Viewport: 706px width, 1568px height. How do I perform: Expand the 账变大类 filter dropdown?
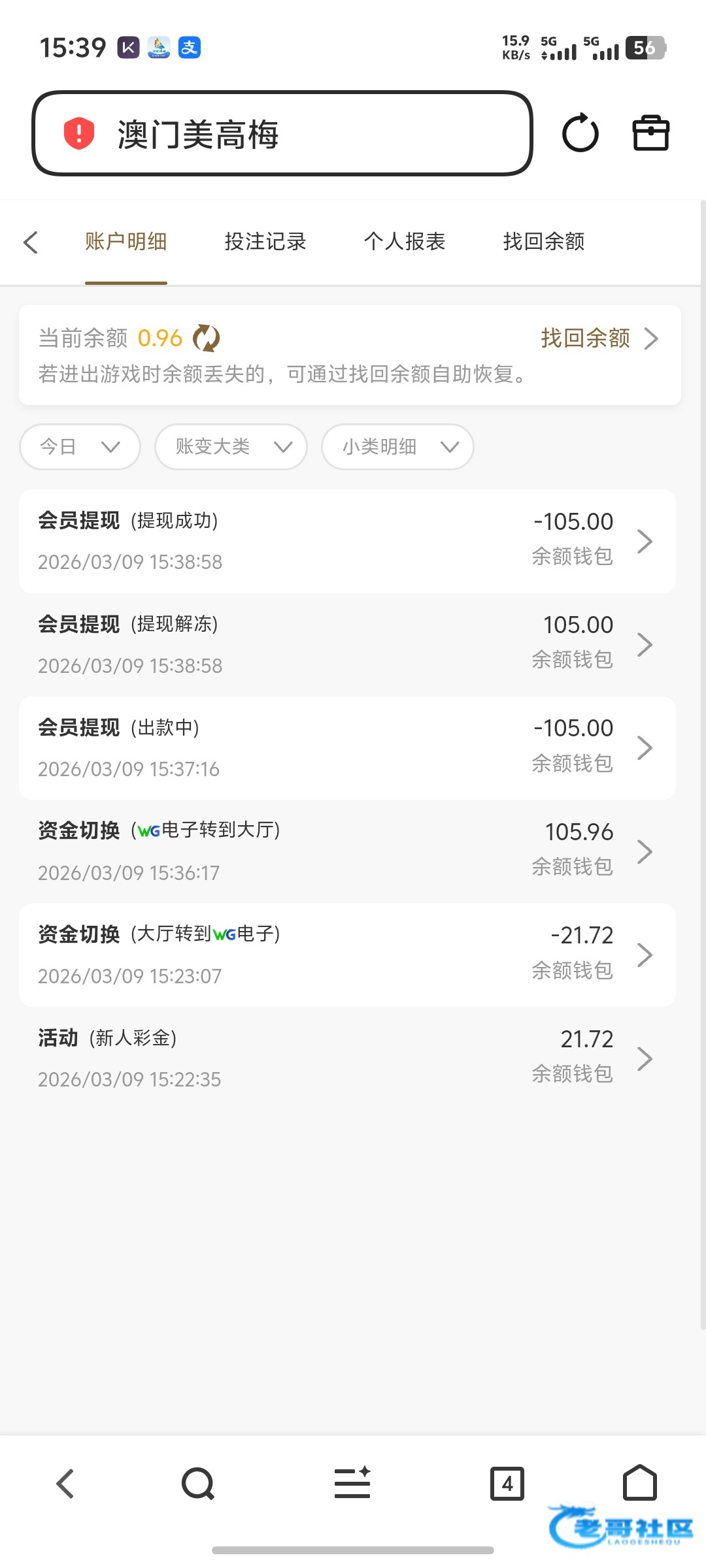tap(231, 447)
